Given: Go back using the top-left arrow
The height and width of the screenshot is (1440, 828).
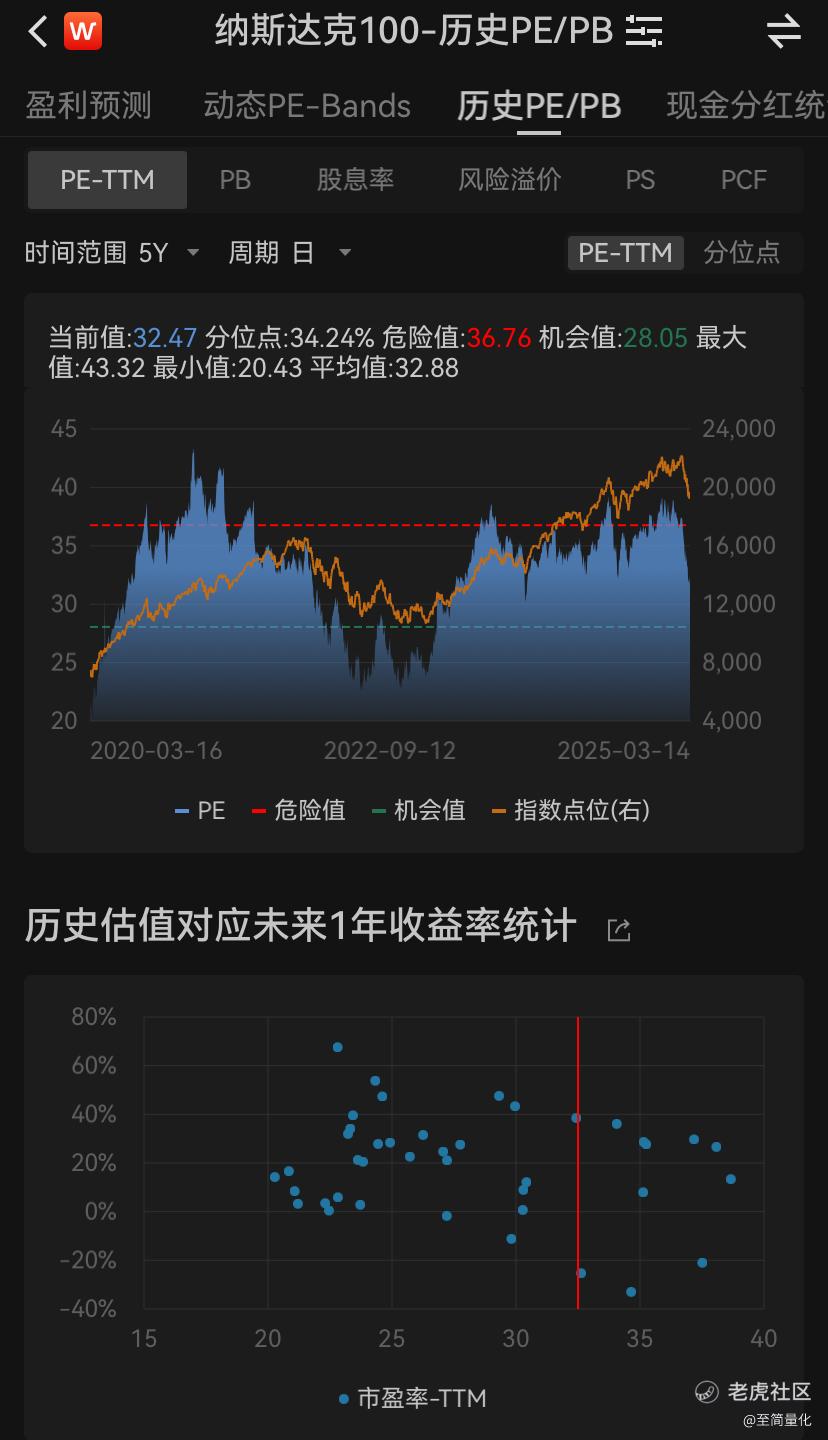Looking at the screenshot, I should point(38,32).
